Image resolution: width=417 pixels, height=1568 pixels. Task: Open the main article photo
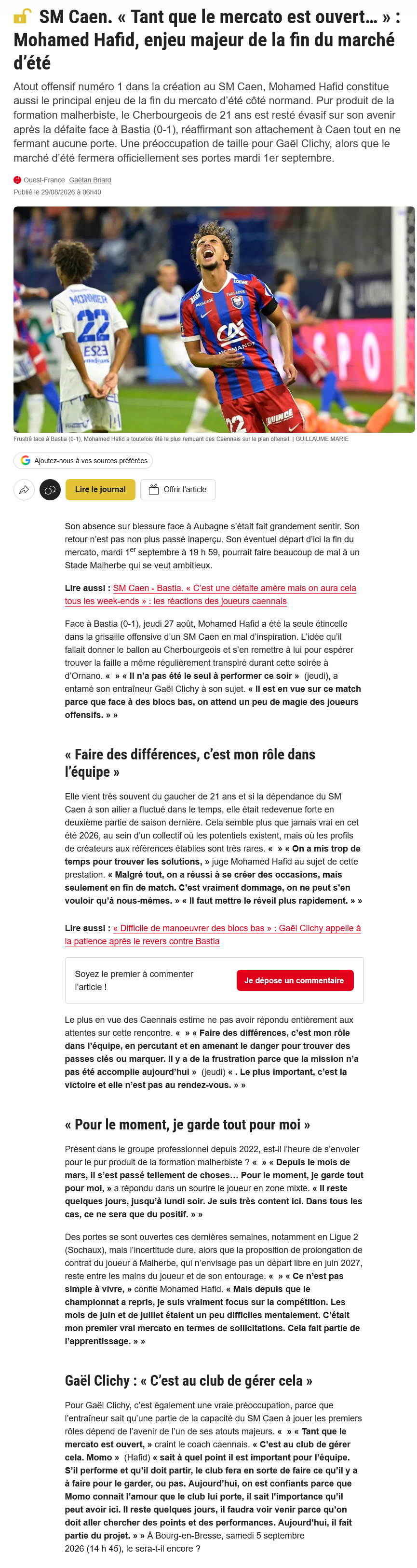[214, 319]
